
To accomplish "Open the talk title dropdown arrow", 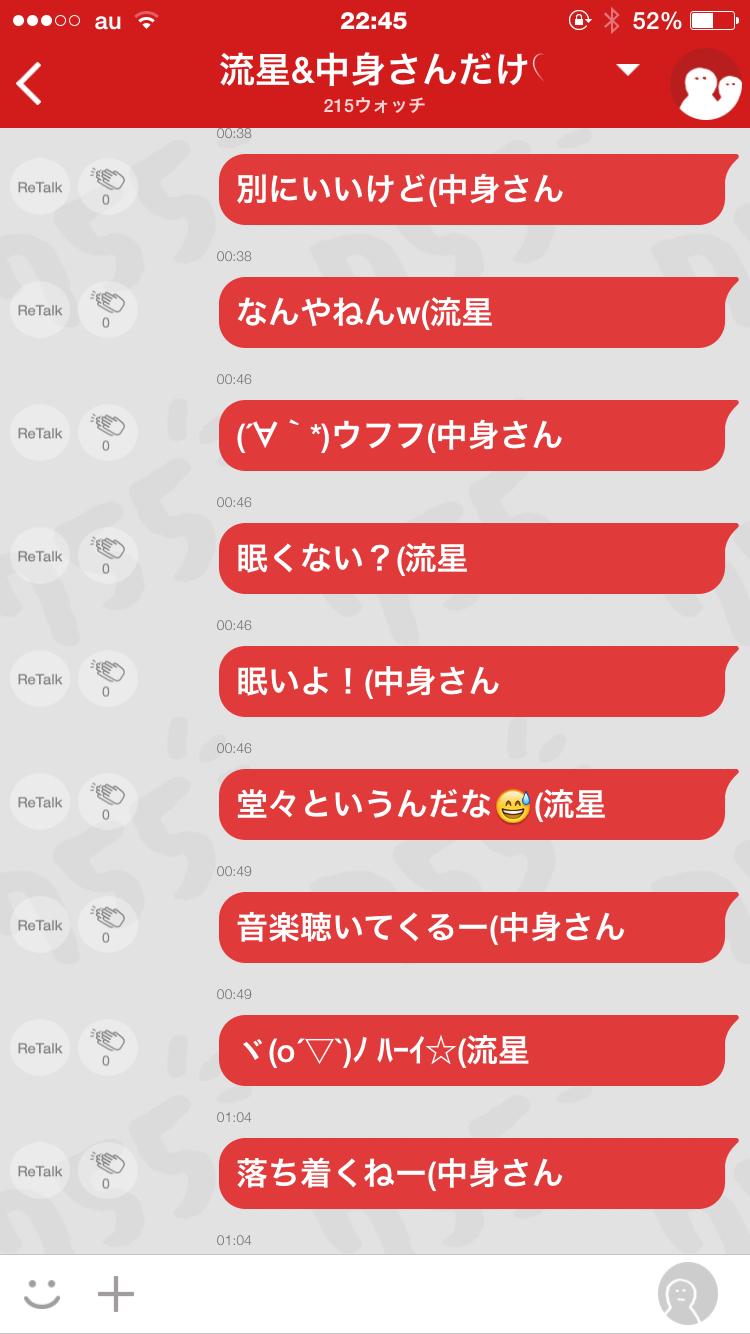I will pyautogui.click(x=627, y=71).
